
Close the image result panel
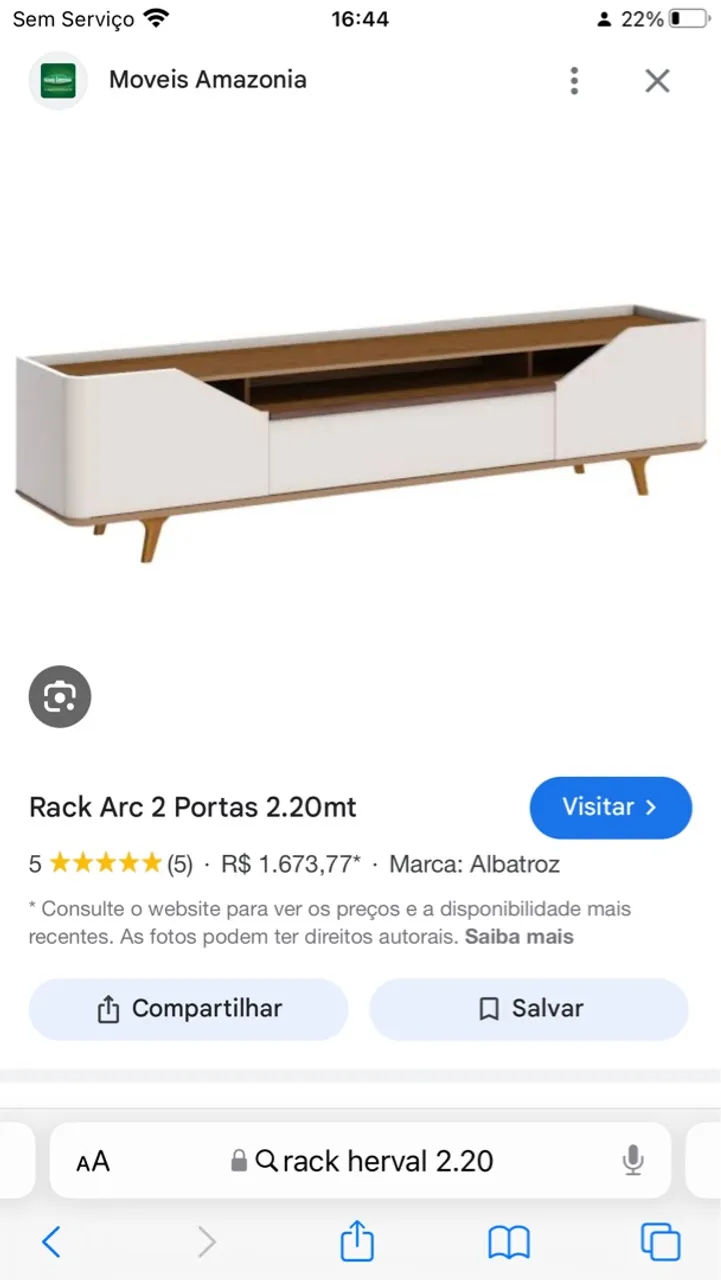click(657, 81)
